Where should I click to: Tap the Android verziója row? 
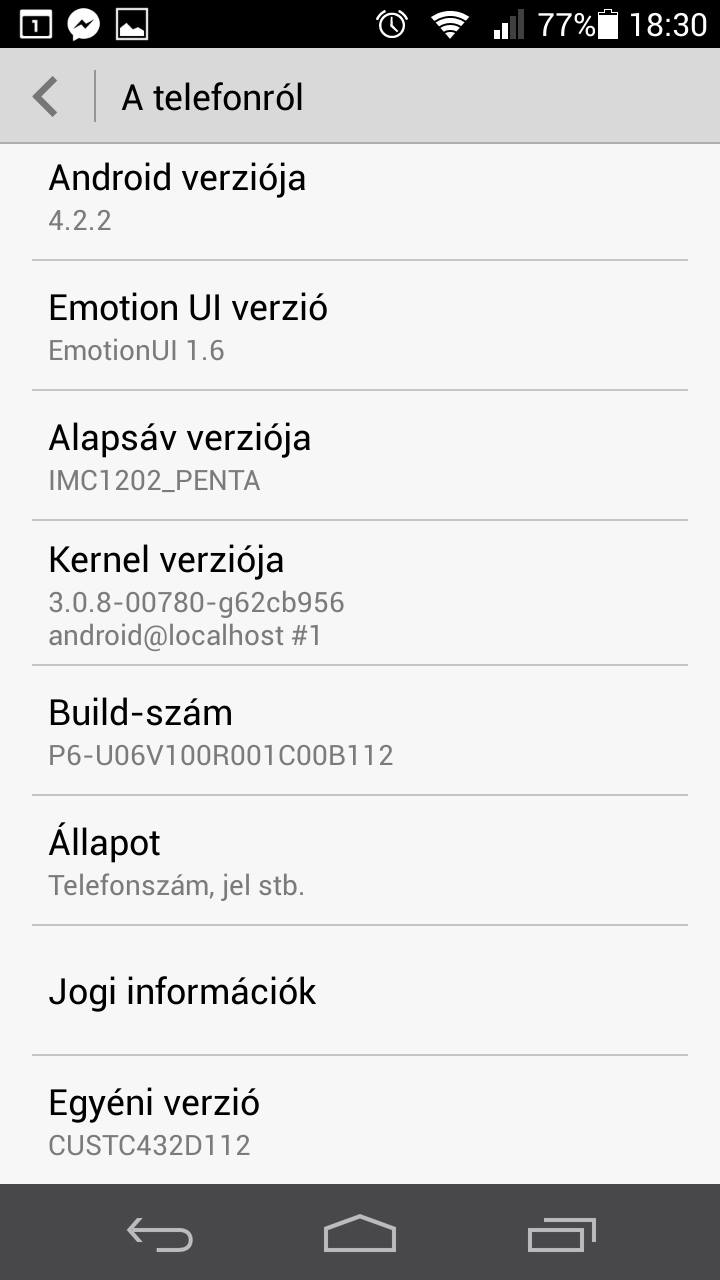360,202
